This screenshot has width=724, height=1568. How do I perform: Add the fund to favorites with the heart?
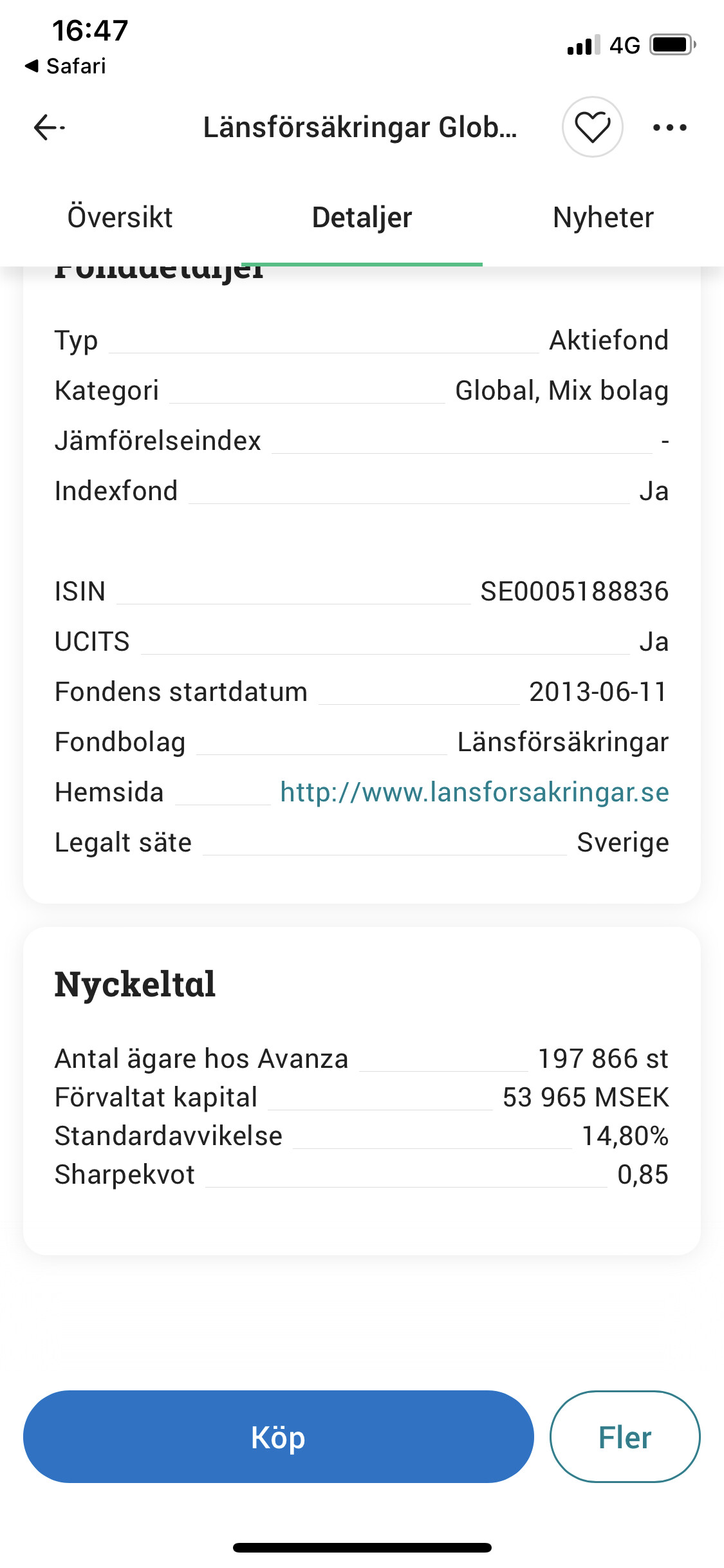coord(592,127)
